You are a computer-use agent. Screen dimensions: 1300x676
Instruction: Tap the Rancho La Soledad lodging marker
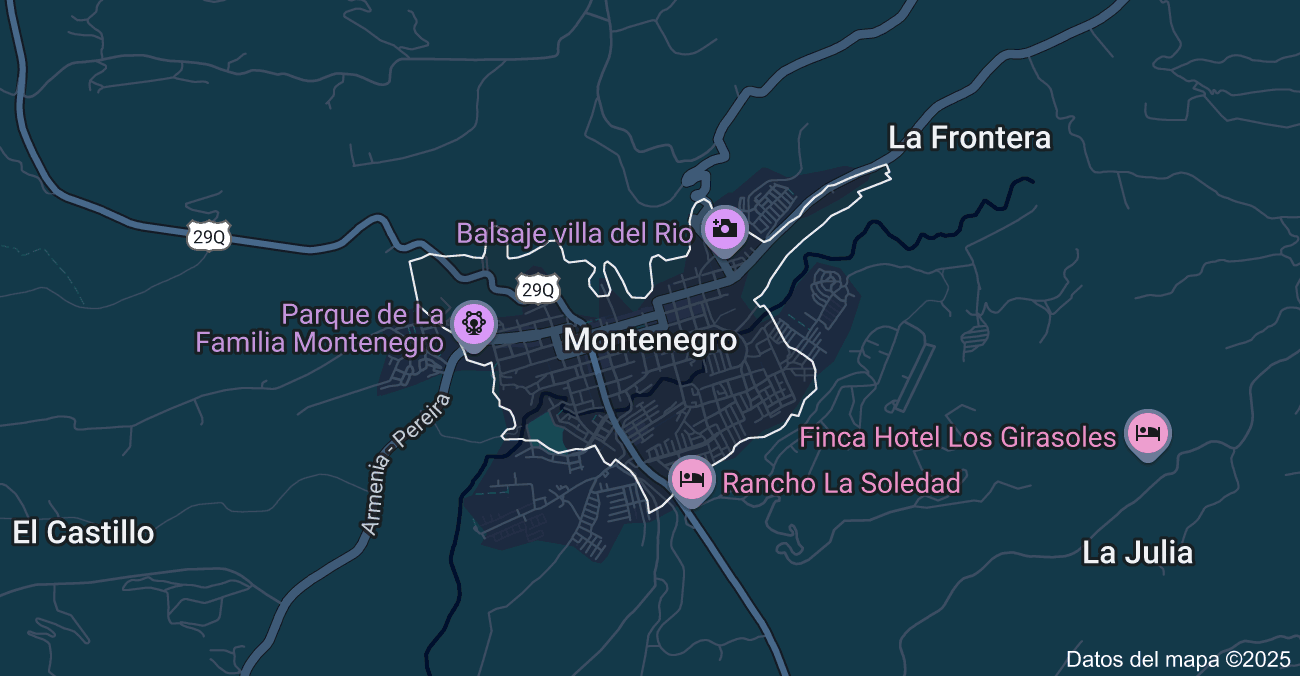(691, 479)
